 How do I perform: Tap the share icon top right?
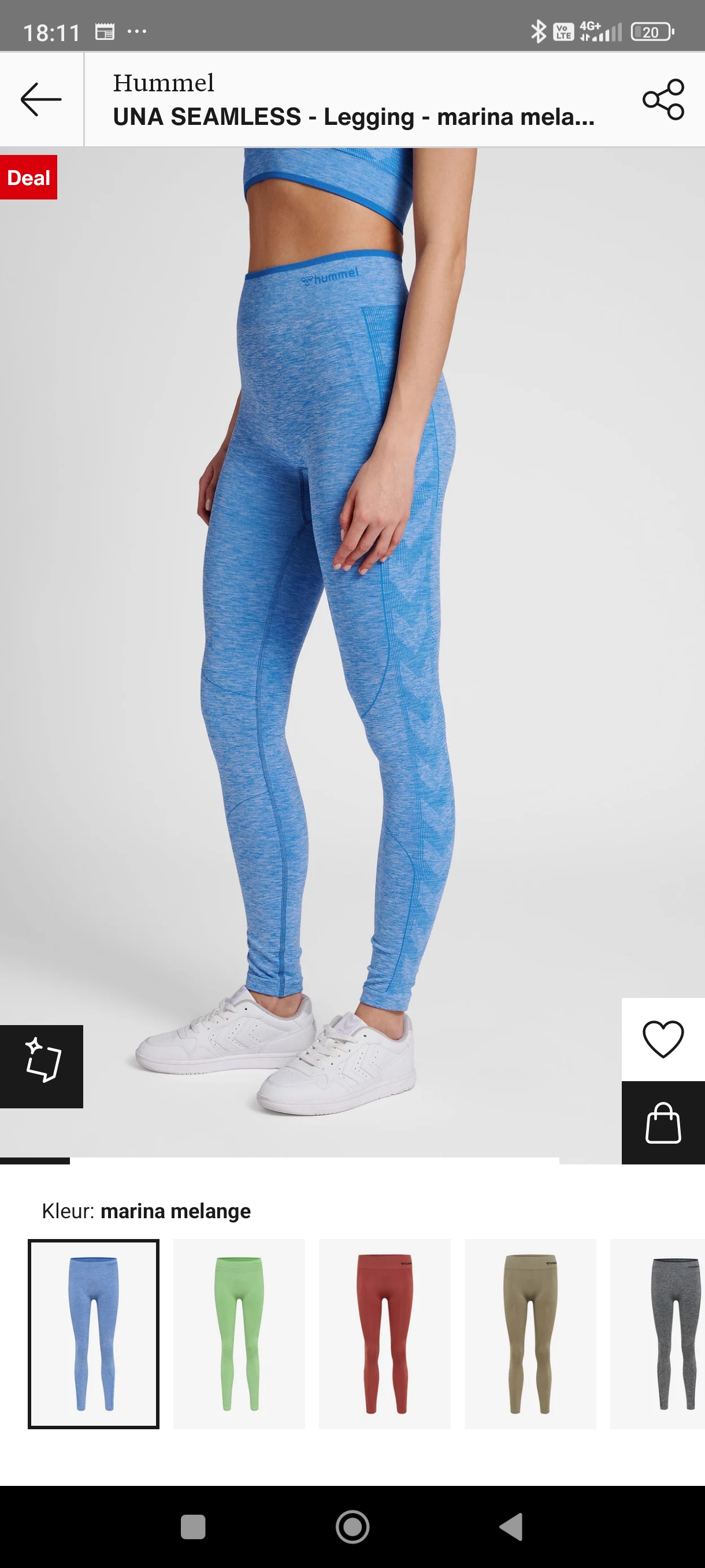(664, 99)
